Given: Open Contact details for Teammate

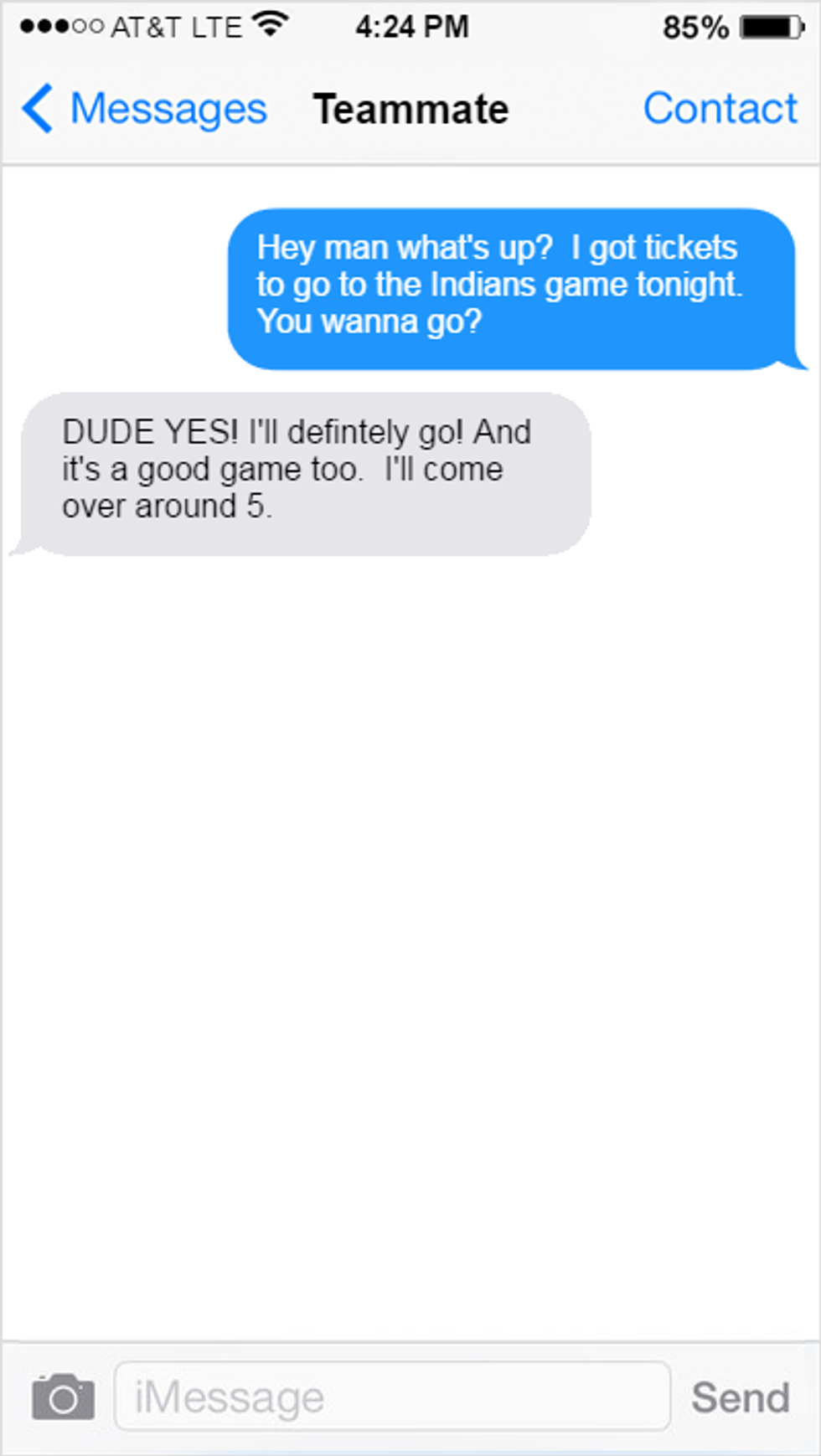Looking at the screenshot, I should click(x=720, y=109).
